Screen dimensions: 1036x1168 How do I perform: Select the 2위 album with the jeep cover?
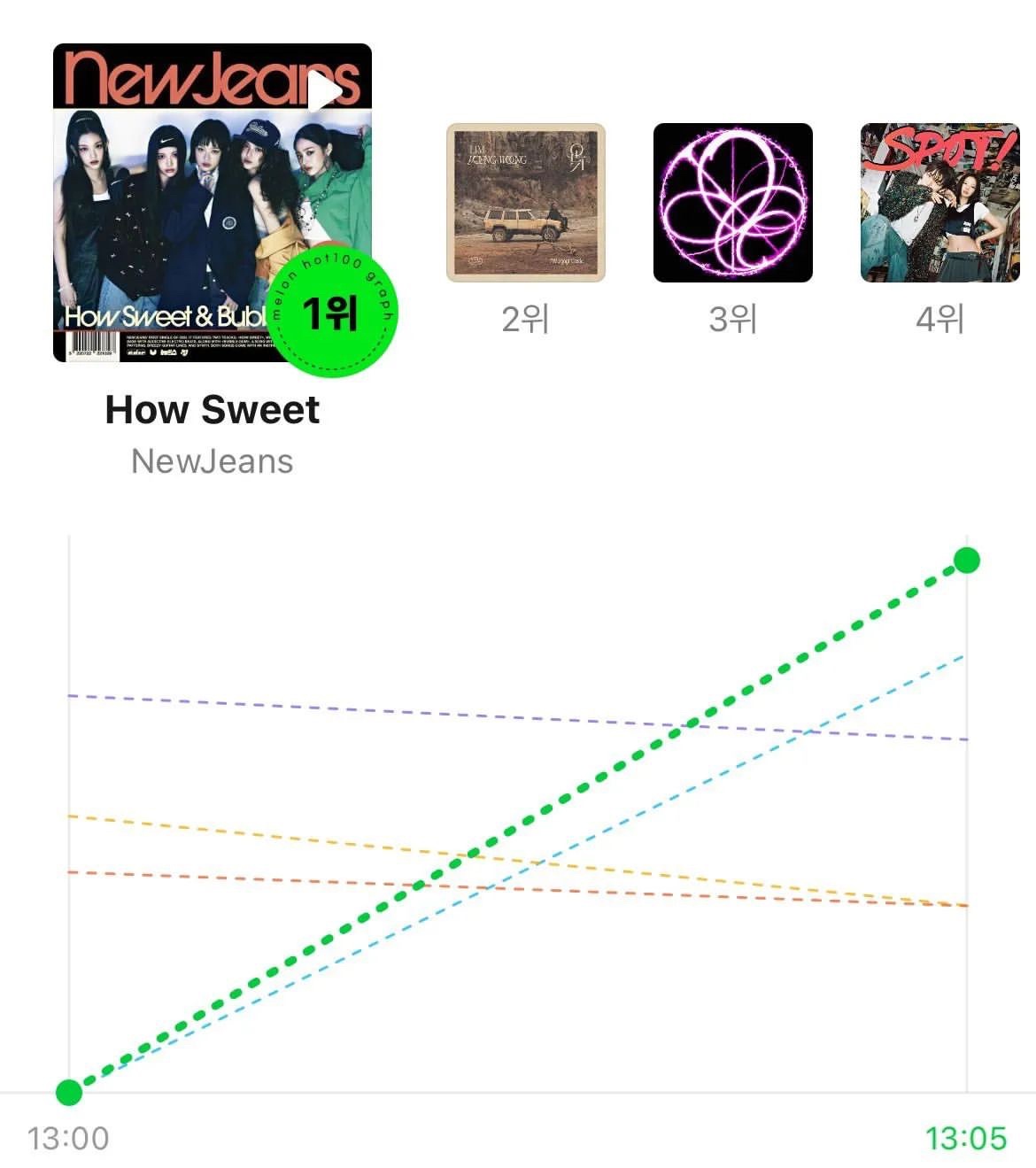pos(525,203)
